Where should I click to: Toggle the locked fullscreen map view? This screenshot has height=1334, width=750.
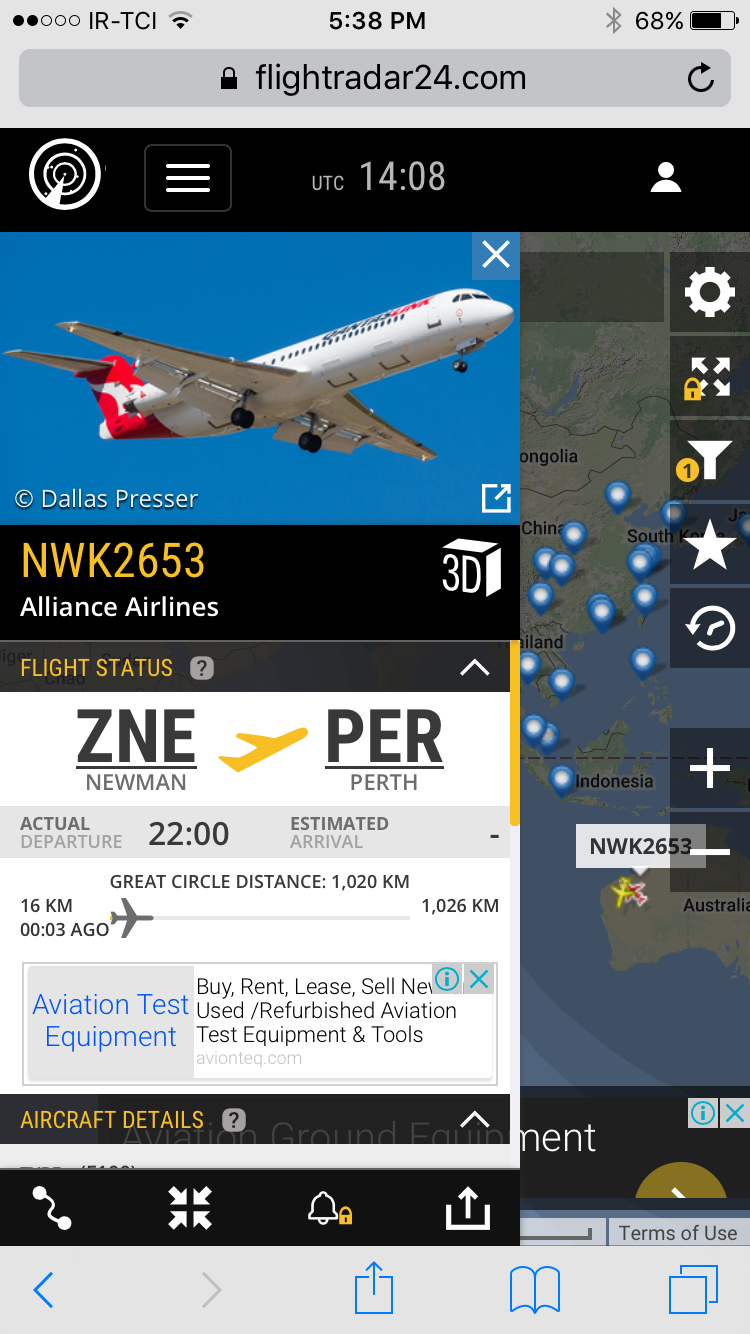[x=709, y=377]
